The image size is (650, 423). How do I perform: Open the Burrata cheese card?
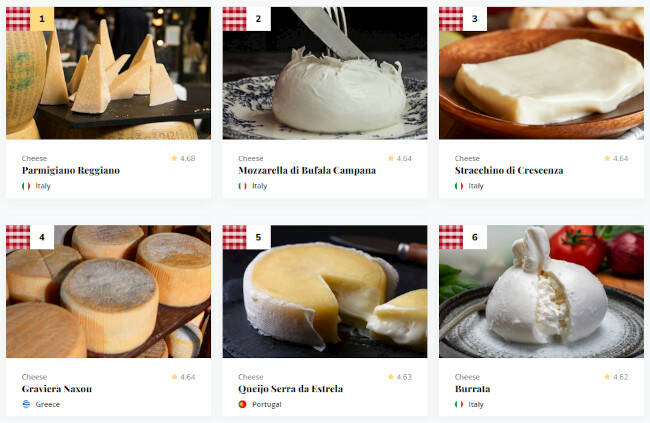click(472, 388)
